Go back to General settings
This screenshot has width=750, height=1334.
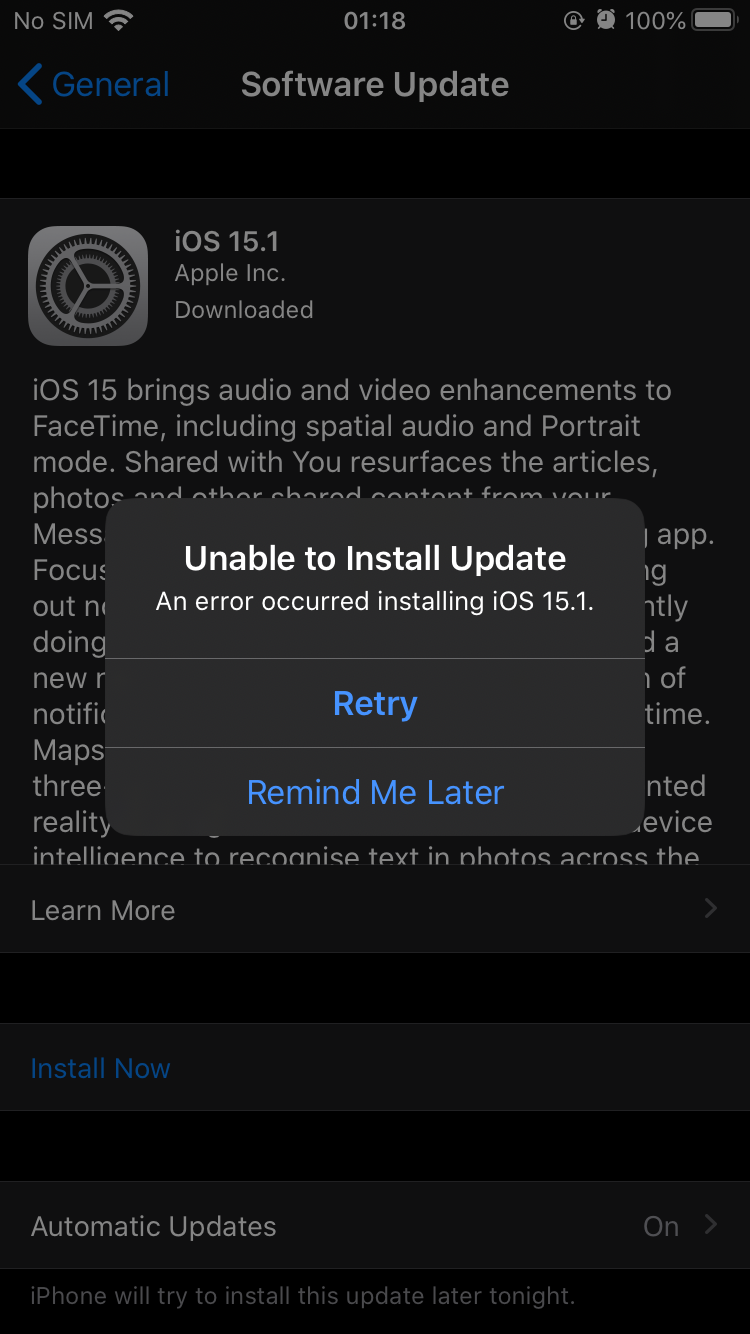(94, 85)
